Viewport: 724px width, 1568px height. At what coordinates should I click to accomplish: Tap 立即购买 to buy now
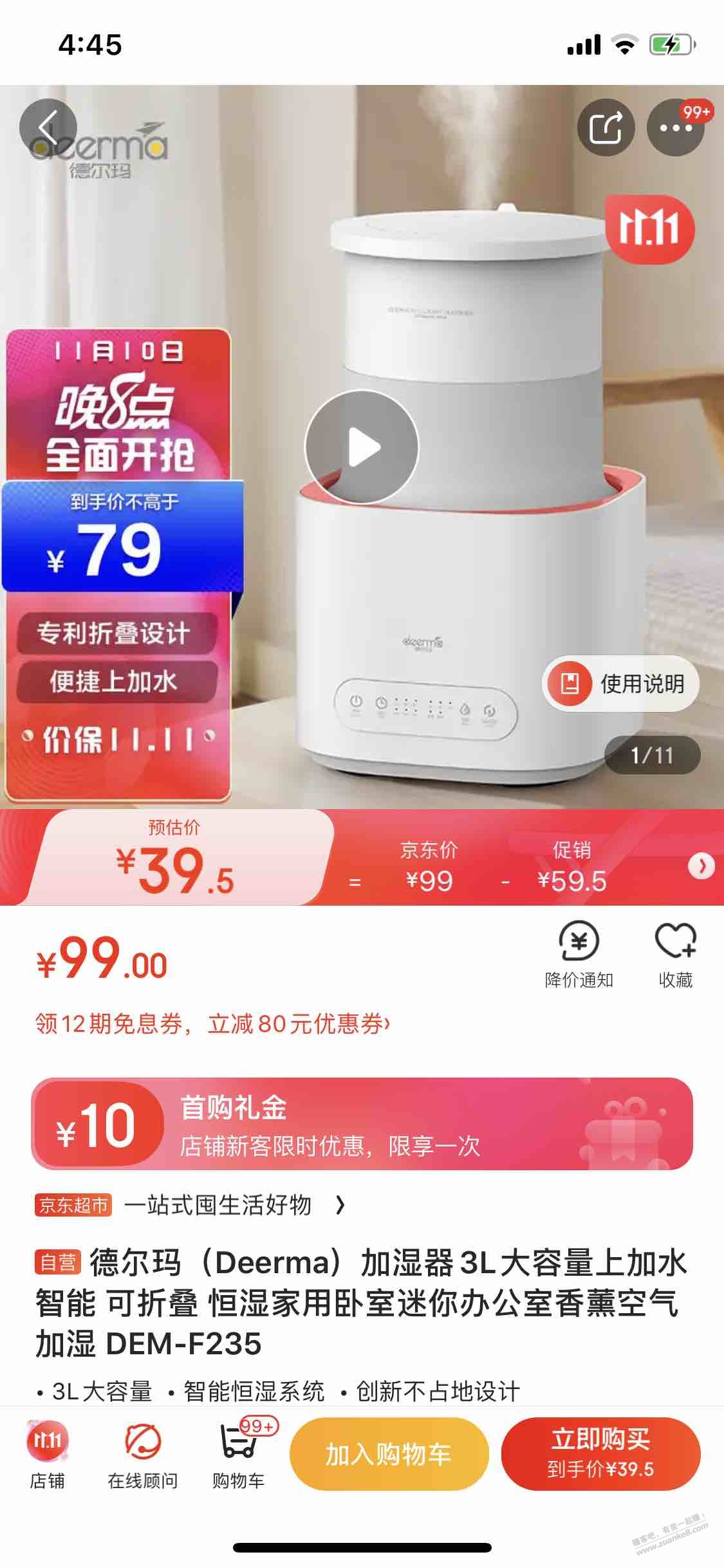pos(600,1455)
